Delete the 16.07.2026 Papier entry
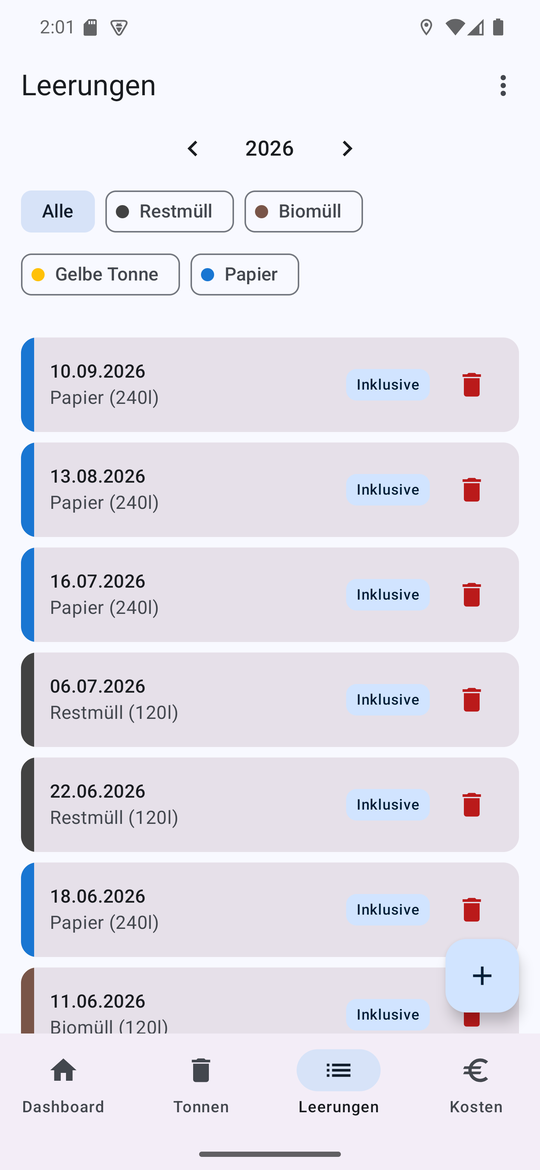This screenshot has width=540, height=1170. [x=471, y=595]
